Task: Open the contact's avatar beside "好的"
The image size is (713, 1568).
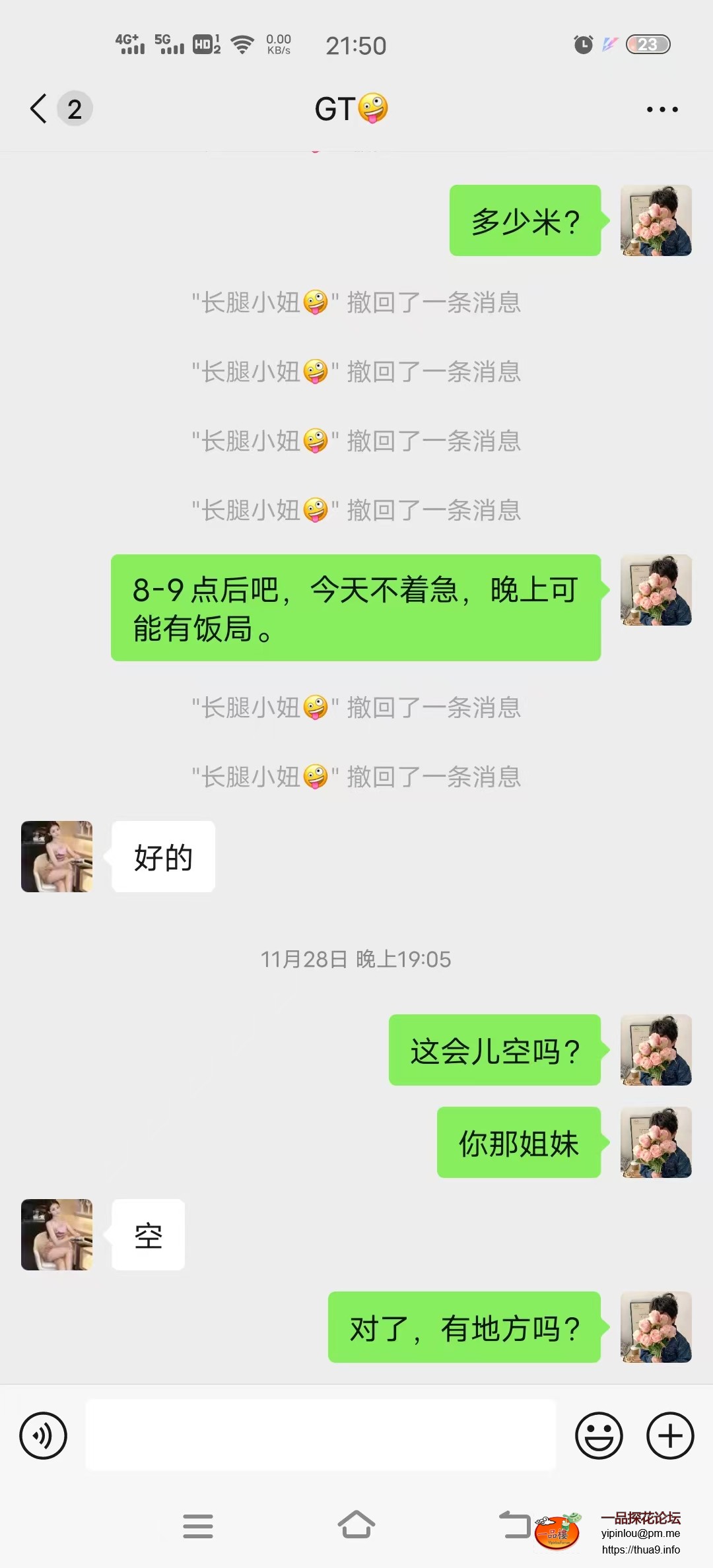Action: pyautogui.click(x=57, y=857)
